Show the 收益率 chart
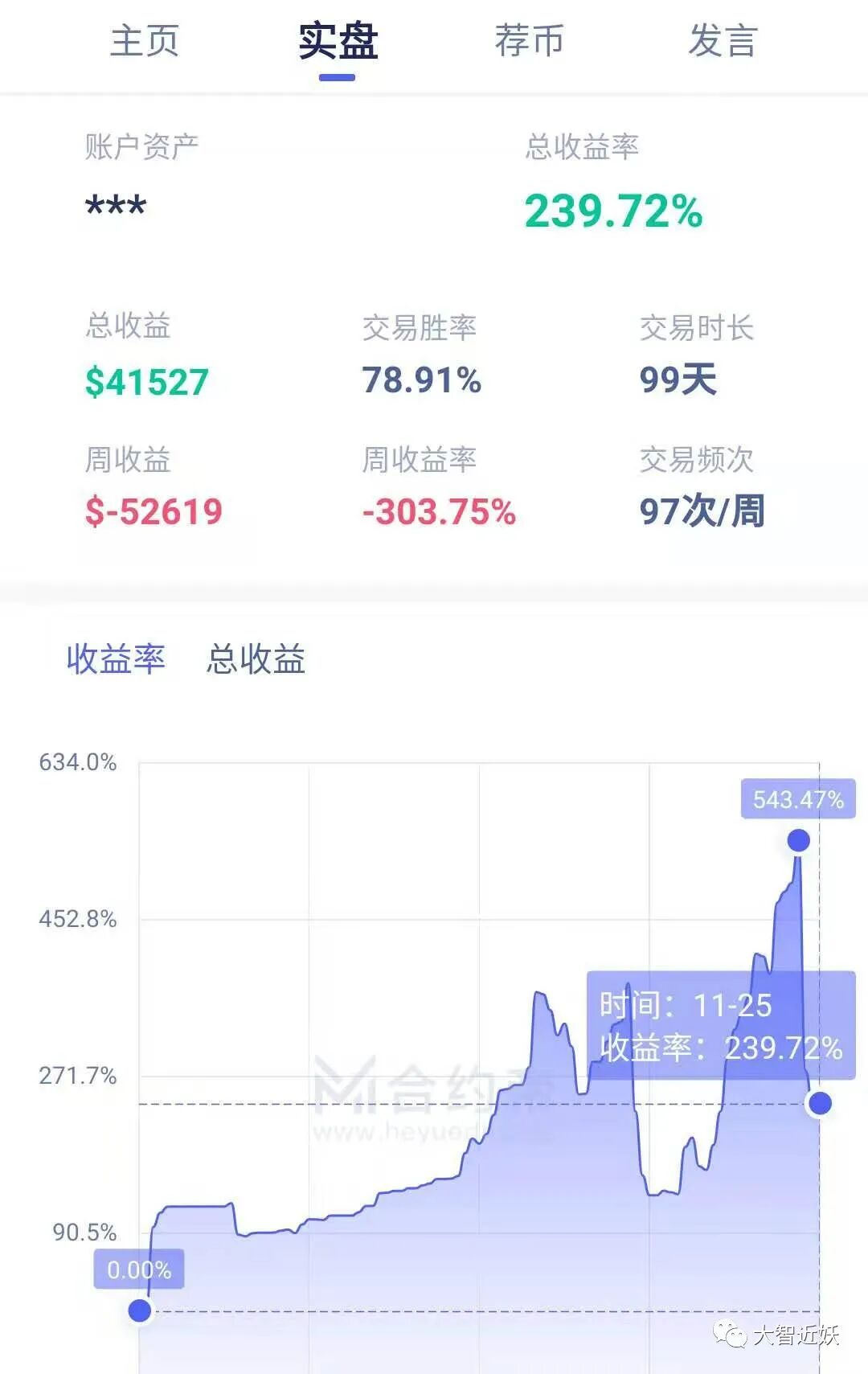The image size is (868, 1374). 116,658
